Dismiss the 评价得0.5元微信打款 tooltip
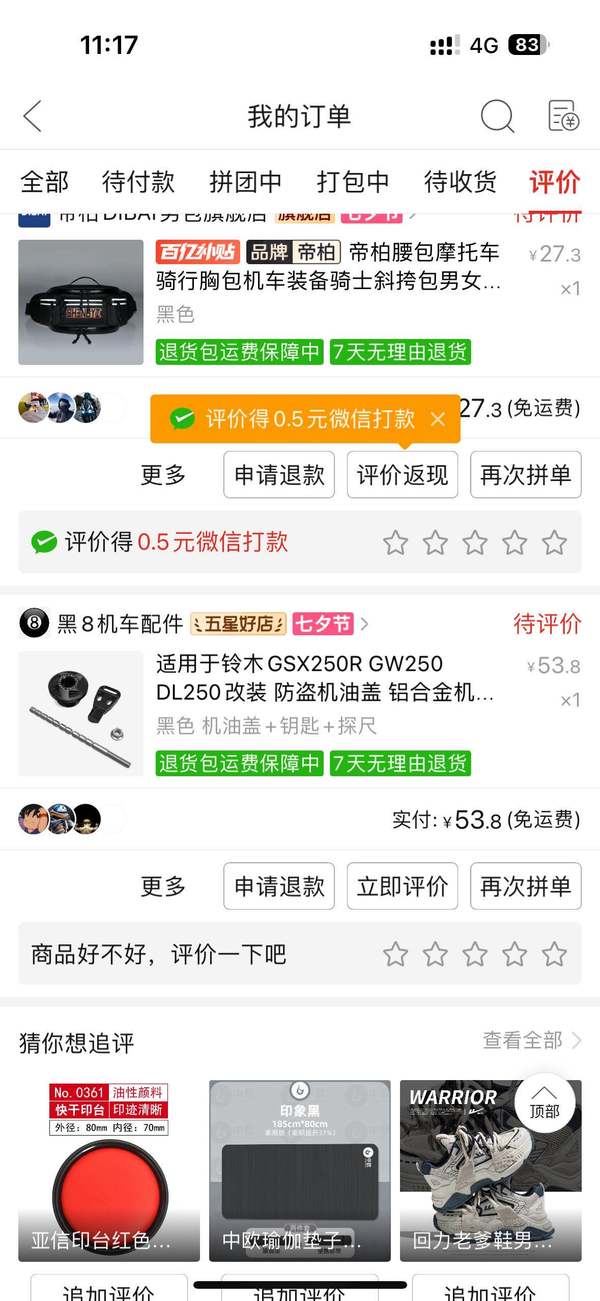The height and width of the screenshot is (1301, 600). (x=437, y=419)
